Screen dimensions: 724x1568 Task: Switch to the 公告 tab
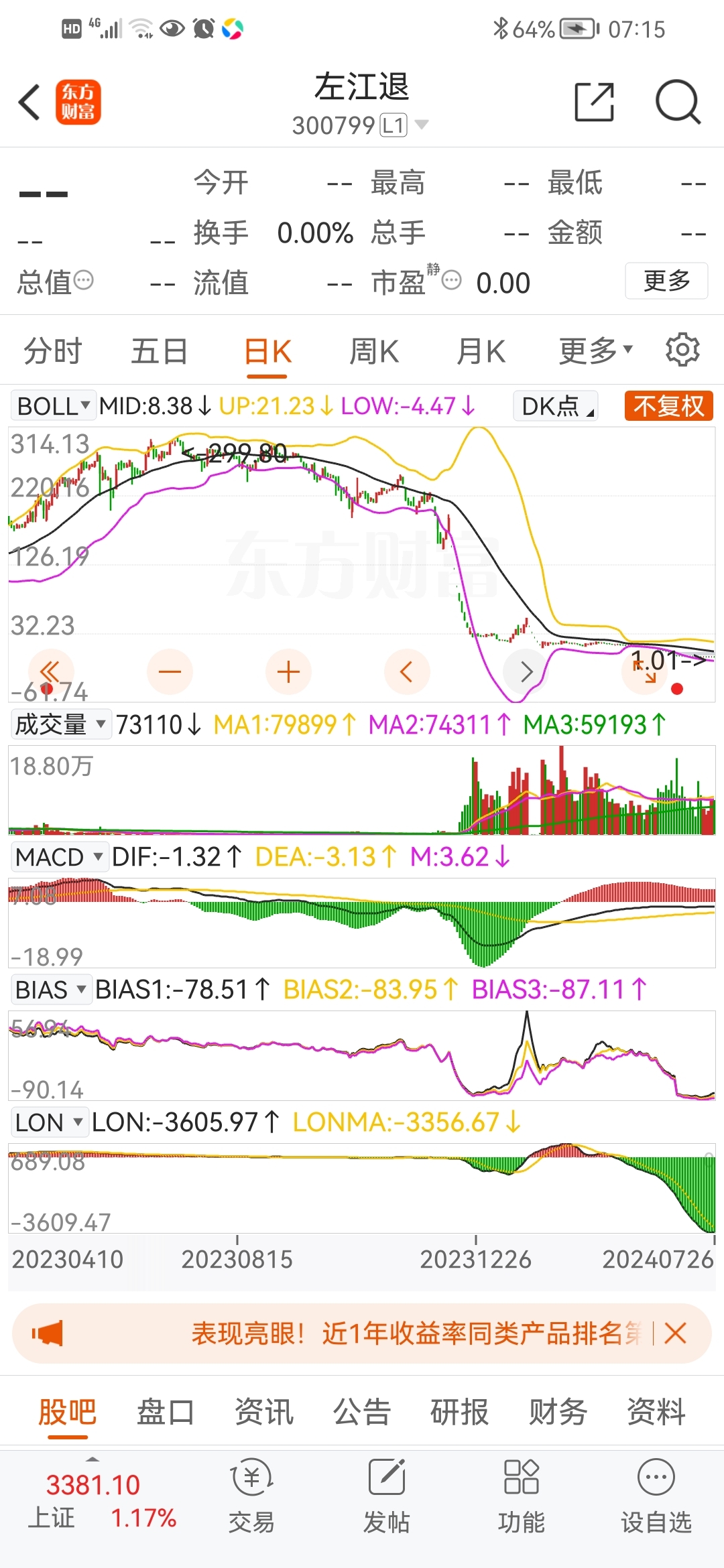click(x=362, y=1413)
